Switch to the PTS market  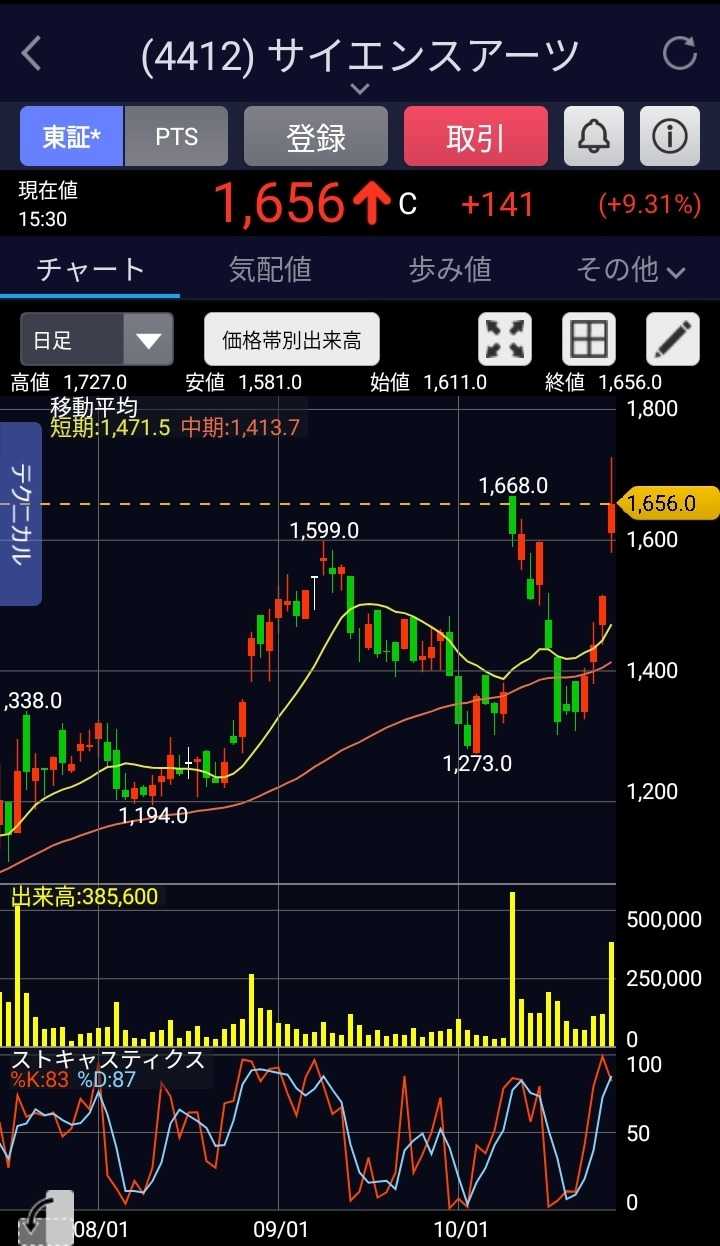pyautogui.click(x=176, y=136)
